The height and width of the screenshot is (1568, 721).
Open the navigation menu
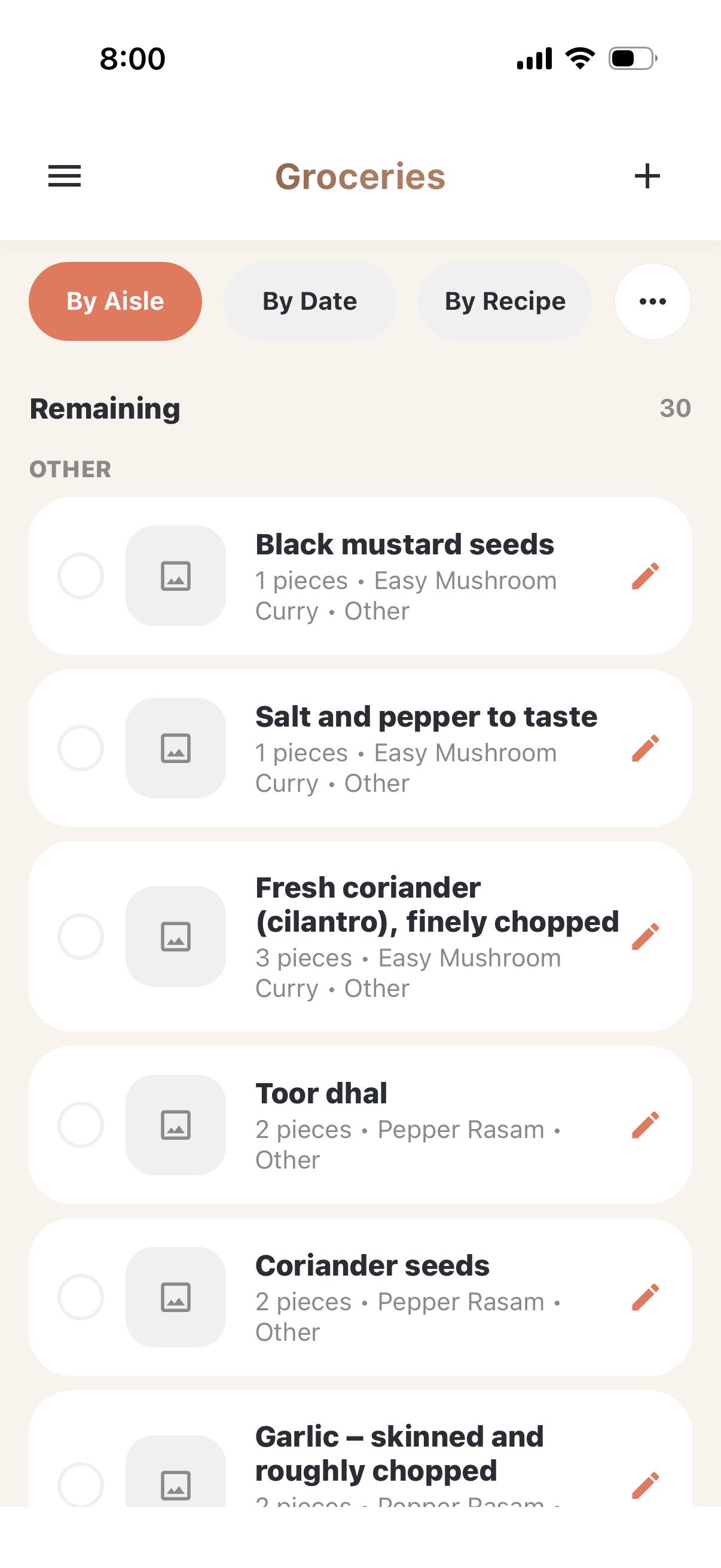tap(64, 176)
